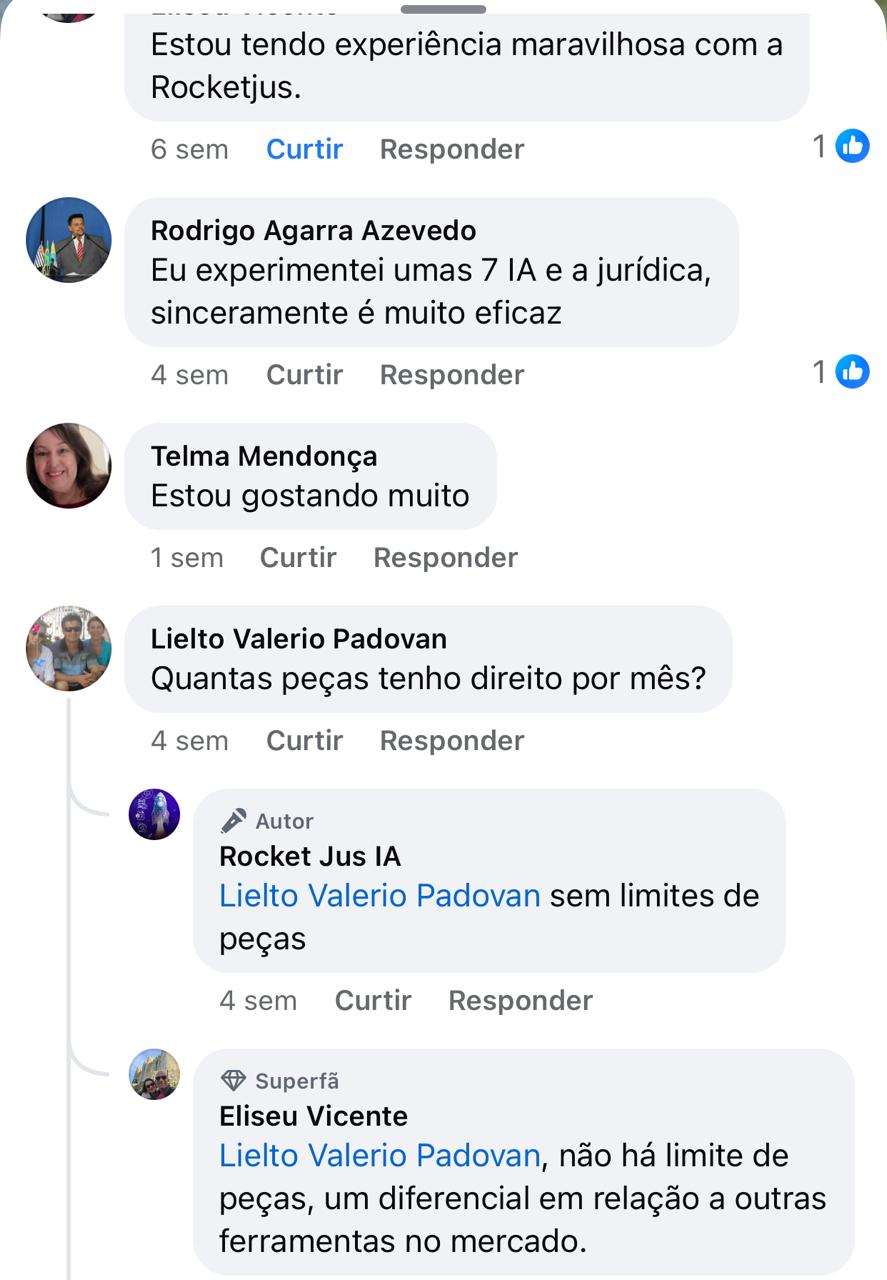
Task: Reply to Lielto Valerio Padovan's question
Action: pyautogui.click(x=451, y=741)
